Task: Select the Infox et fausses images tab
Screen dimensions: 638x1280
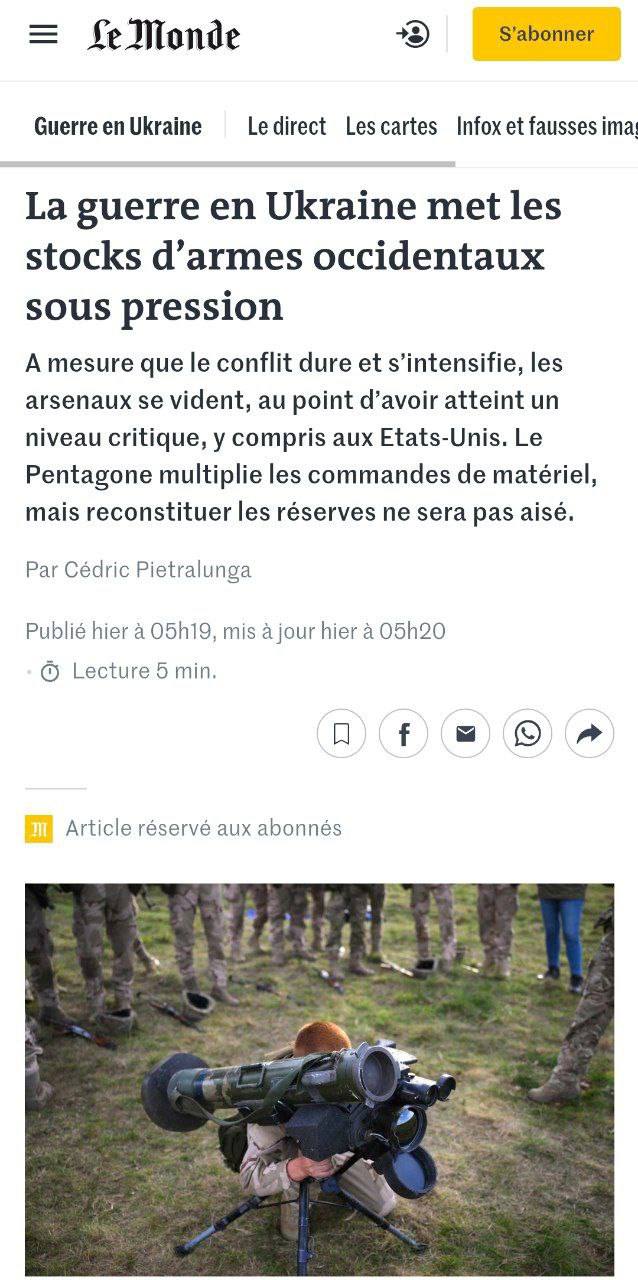Action: click(x=546, y=126)
